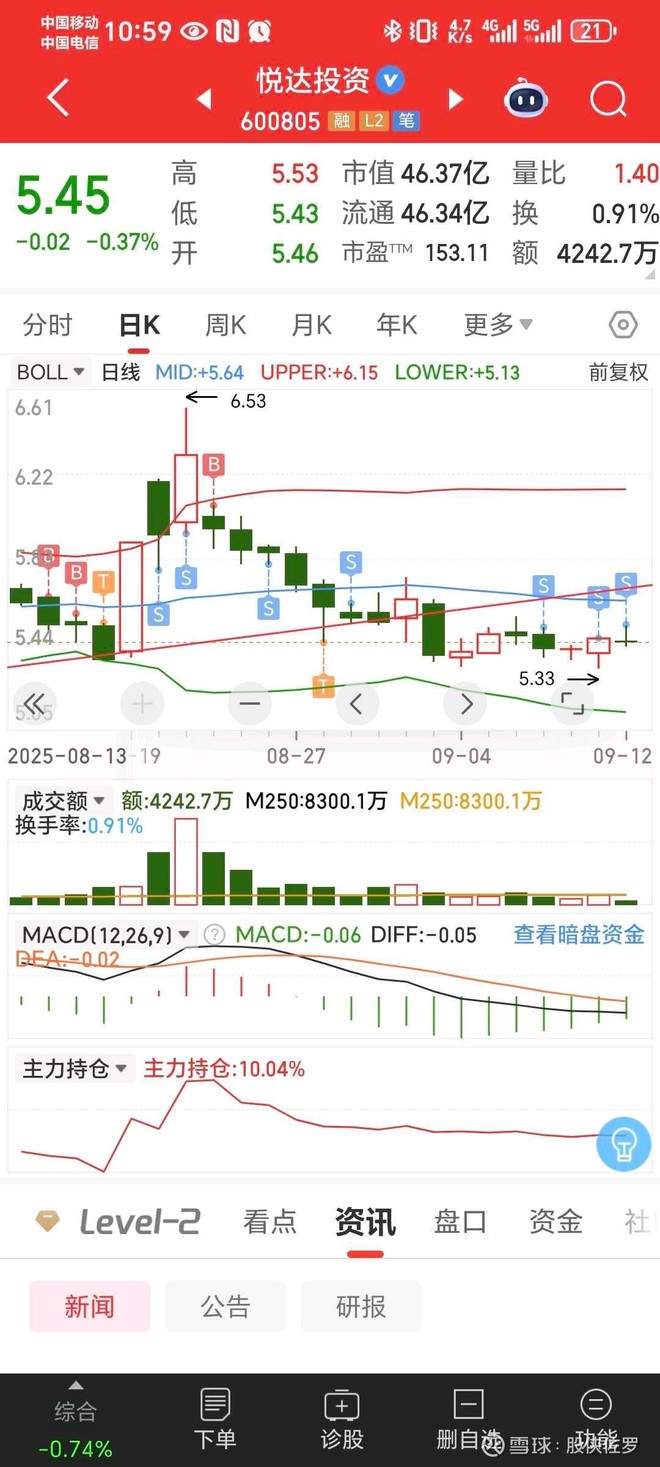Open 查看暗盘资金 link

[578, 935]
